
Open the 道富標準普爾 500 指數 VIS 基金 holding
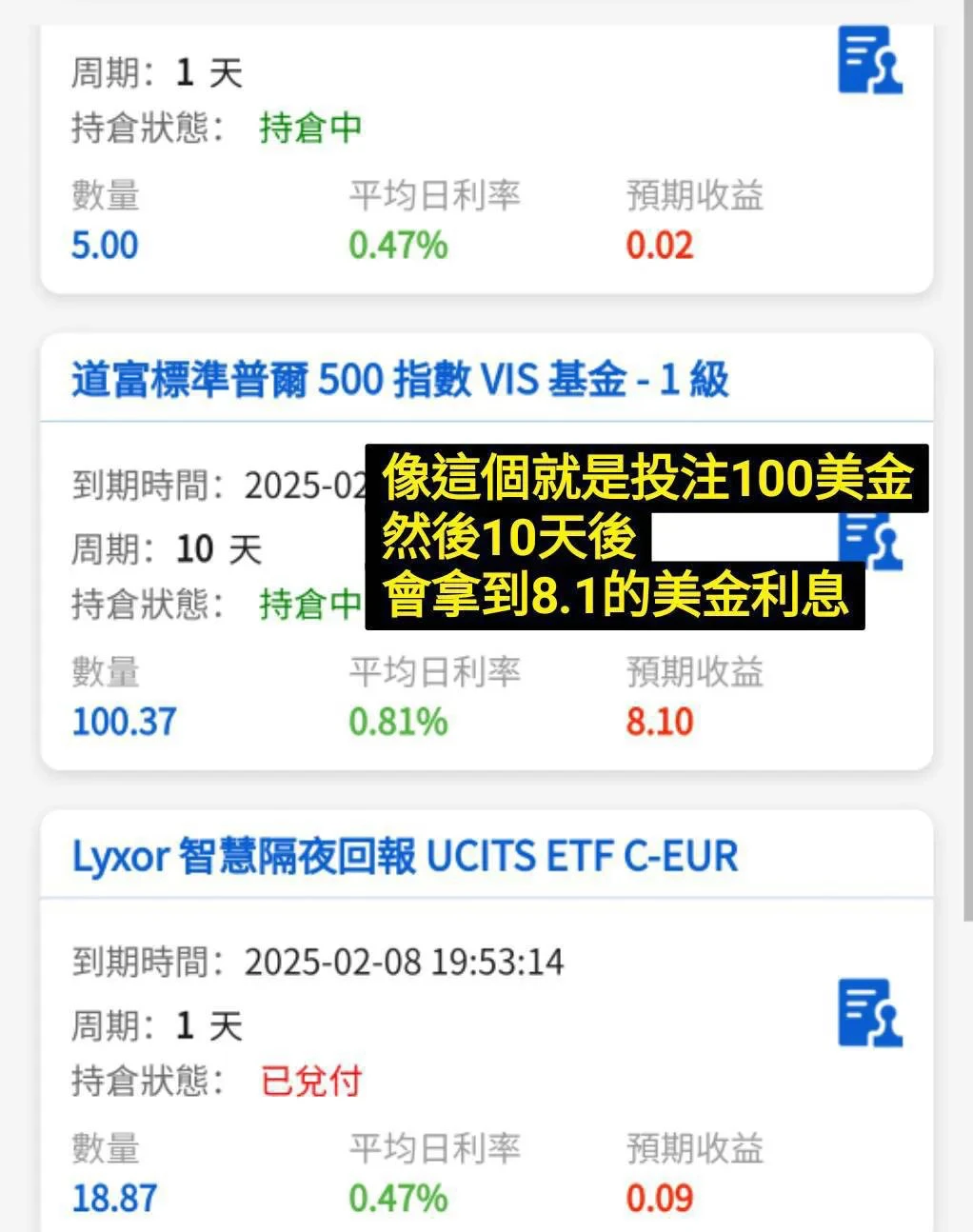(x=400, y=380)
